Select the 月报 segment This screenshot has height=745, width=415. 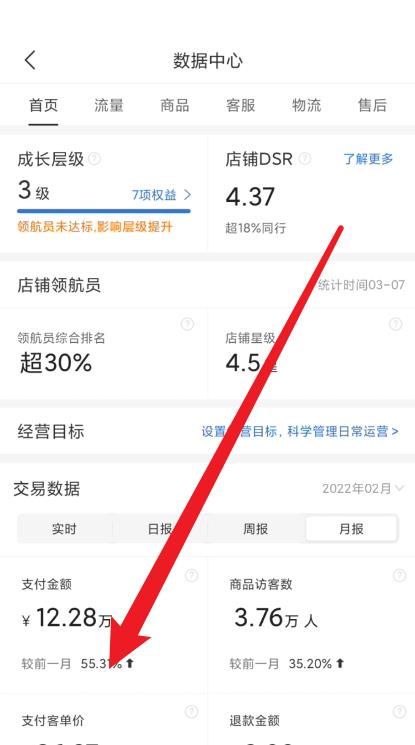351,529
